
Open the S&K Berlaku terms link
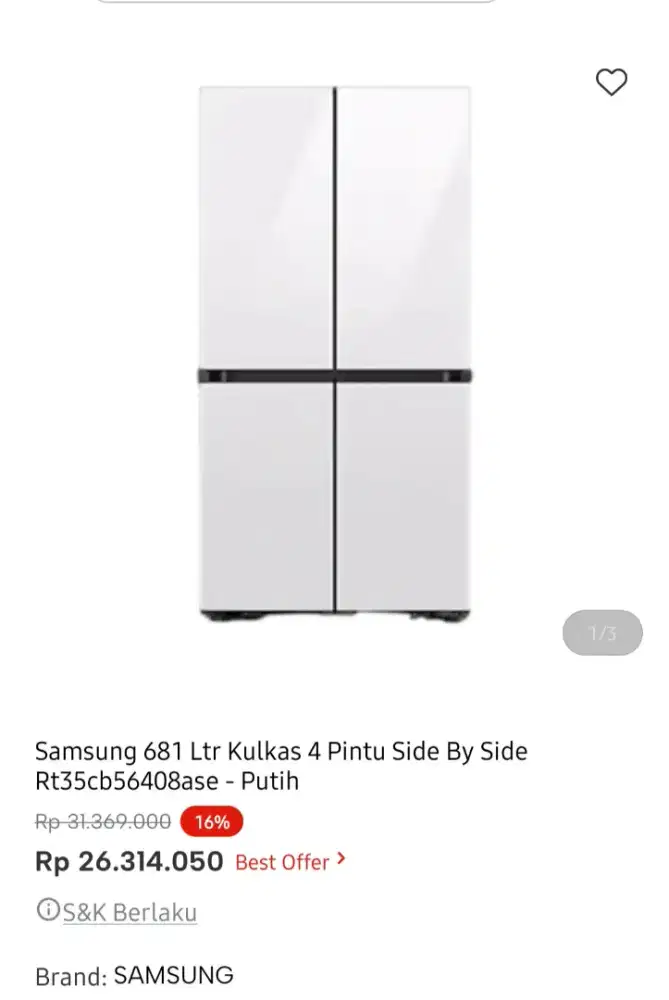[129, 912]
